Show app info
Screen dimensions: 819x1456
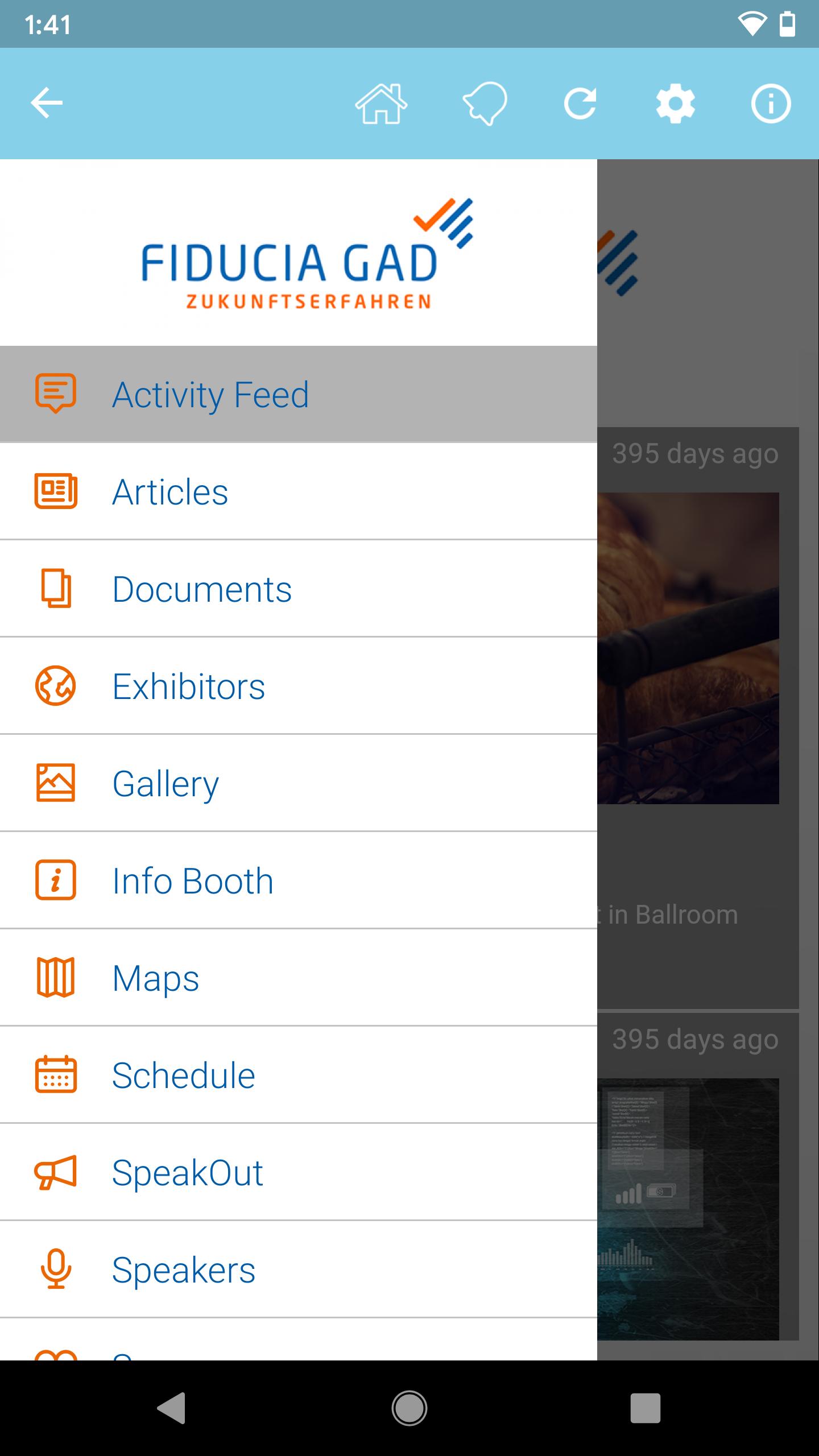771,104
